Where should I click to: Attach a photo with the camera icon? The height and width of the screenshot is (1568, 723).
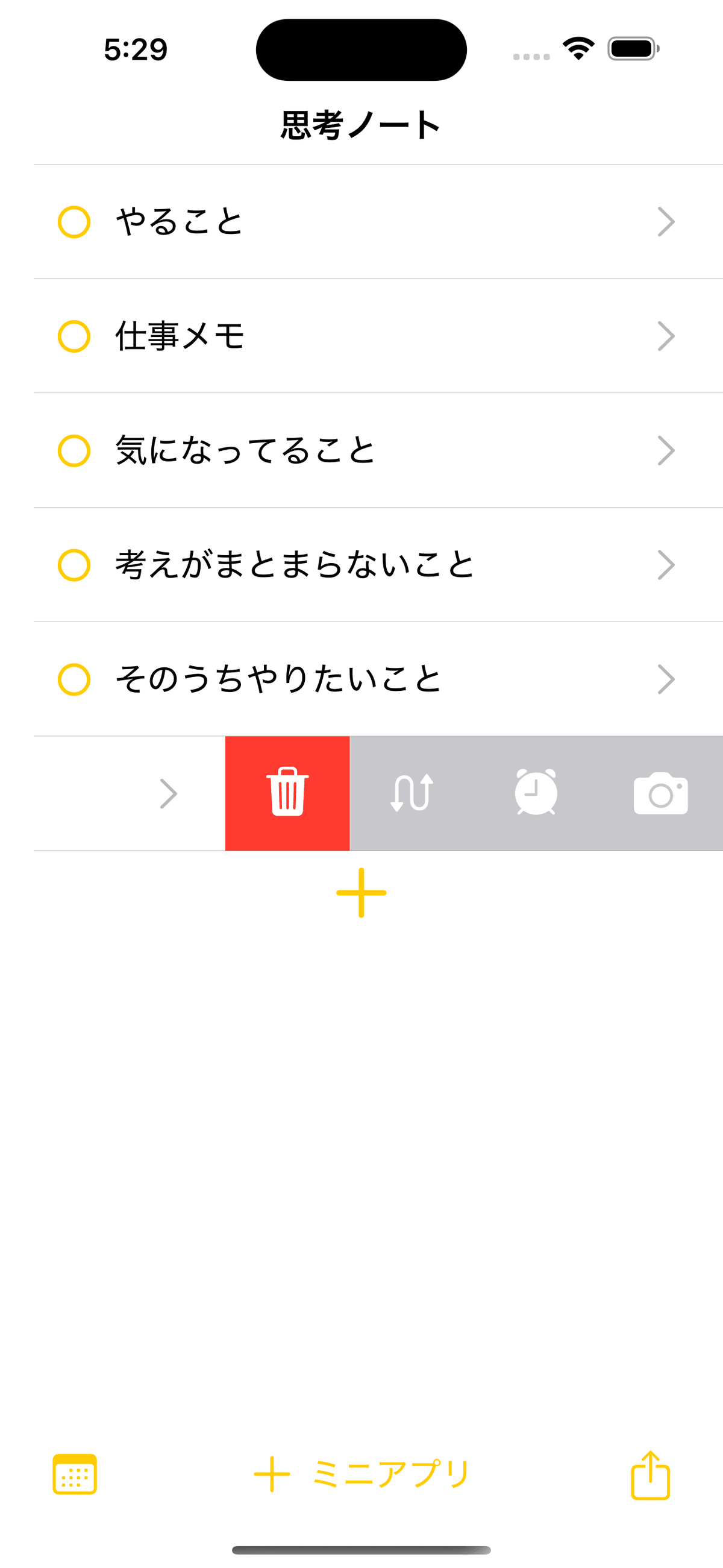[660, 793]
